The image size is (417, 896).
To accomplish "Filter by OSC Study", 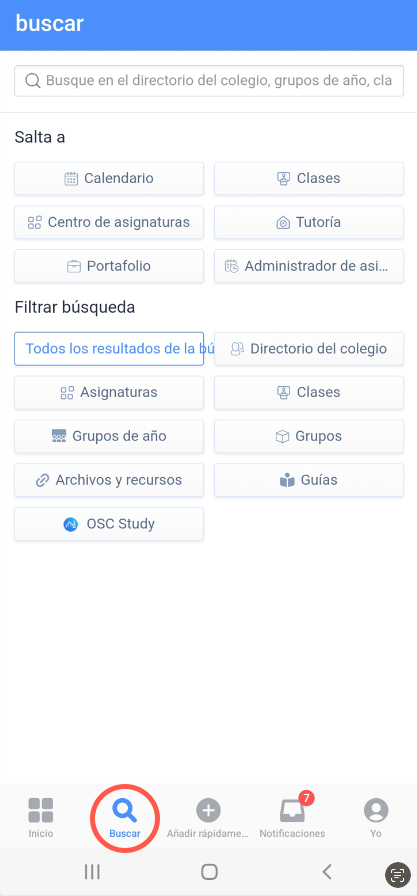I will point(109,524).
